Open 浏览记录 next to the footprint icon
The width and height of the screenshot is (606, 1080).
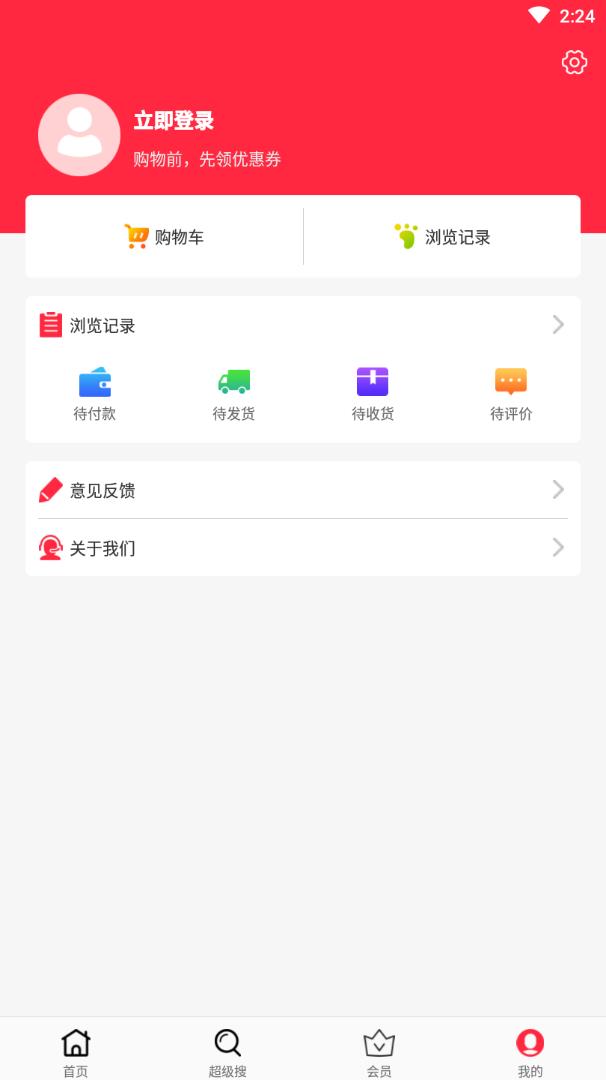tap(442, 237)
